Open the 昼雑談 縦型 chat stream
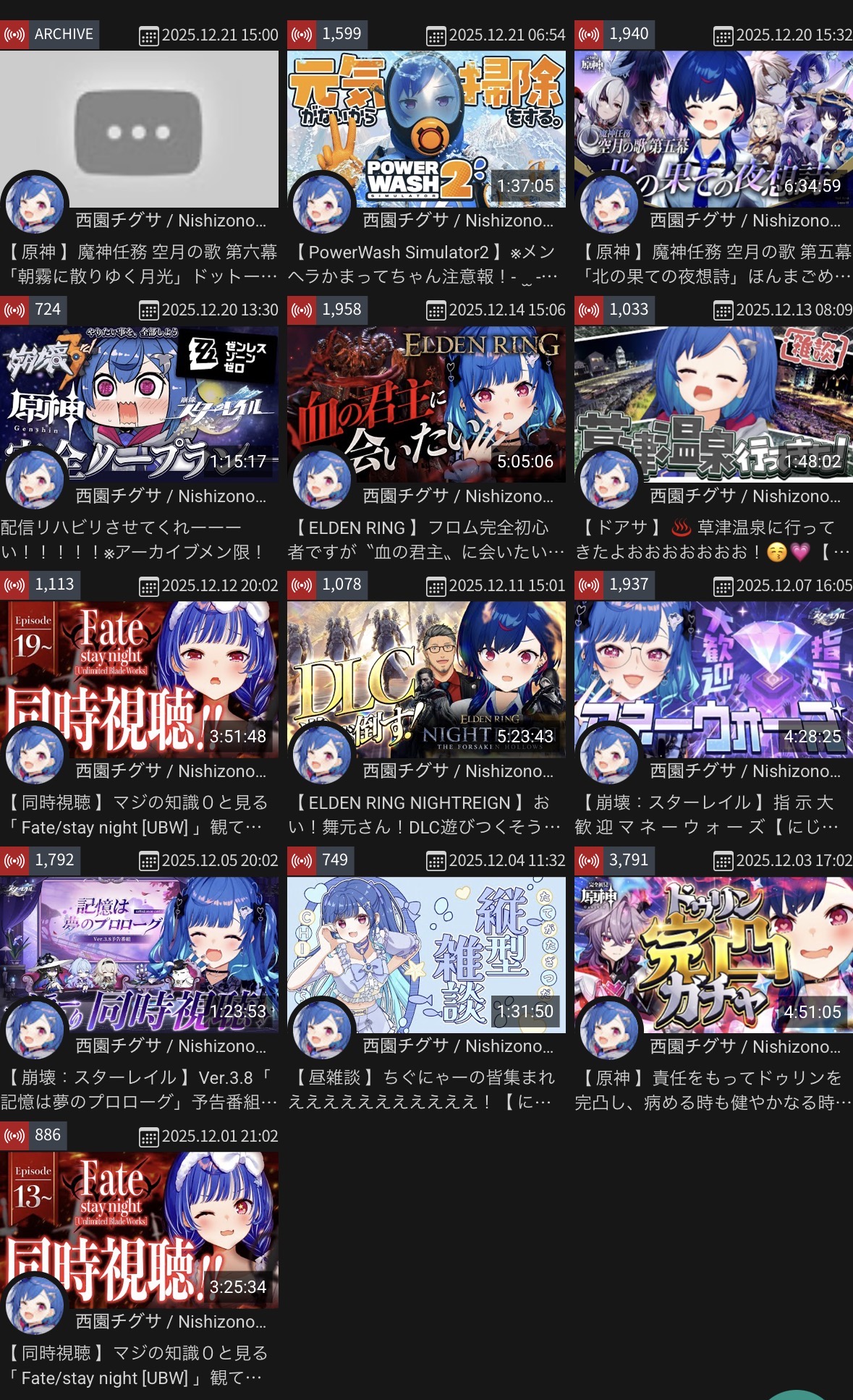 click(x=426, y=955)
